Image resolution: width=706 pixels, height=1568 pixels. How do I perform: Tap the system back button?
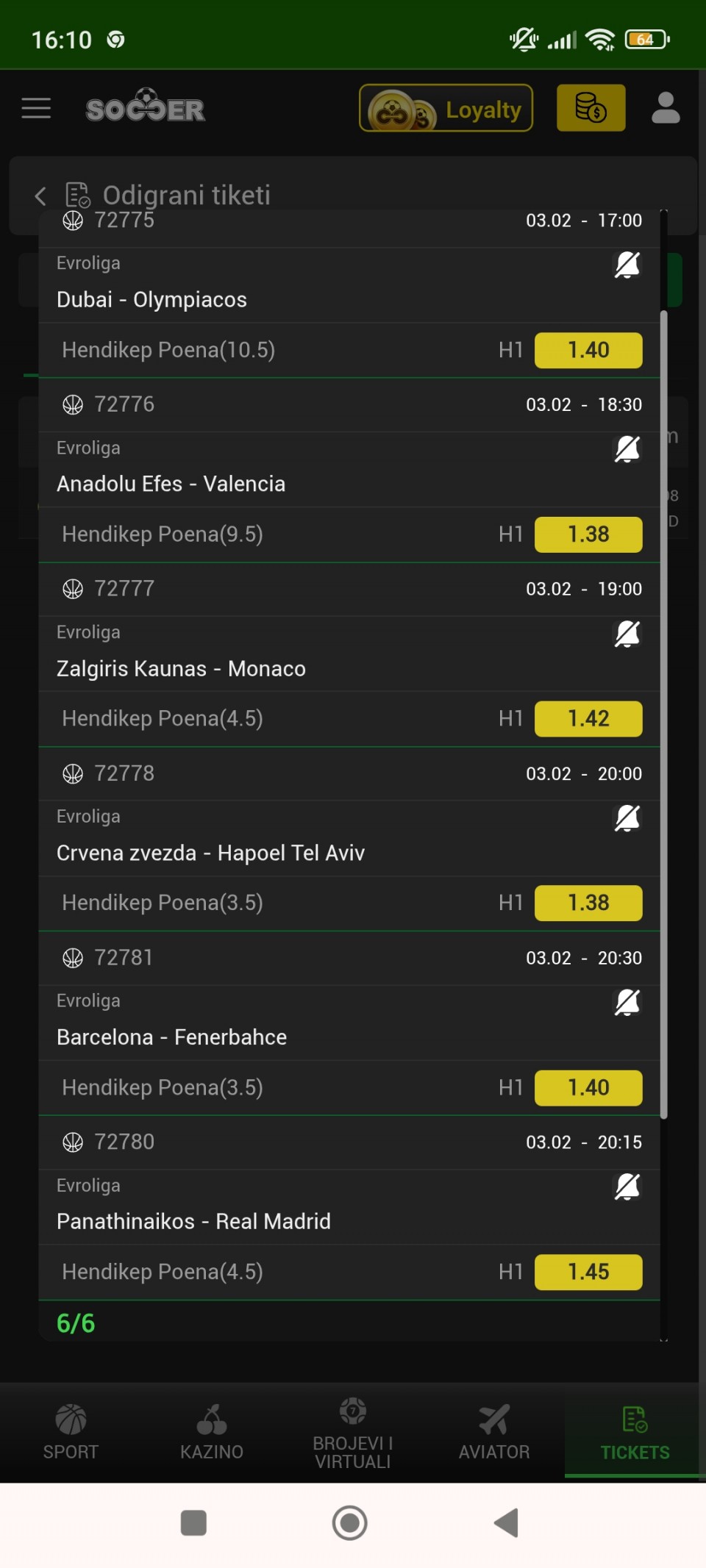tap(506, 1522)
